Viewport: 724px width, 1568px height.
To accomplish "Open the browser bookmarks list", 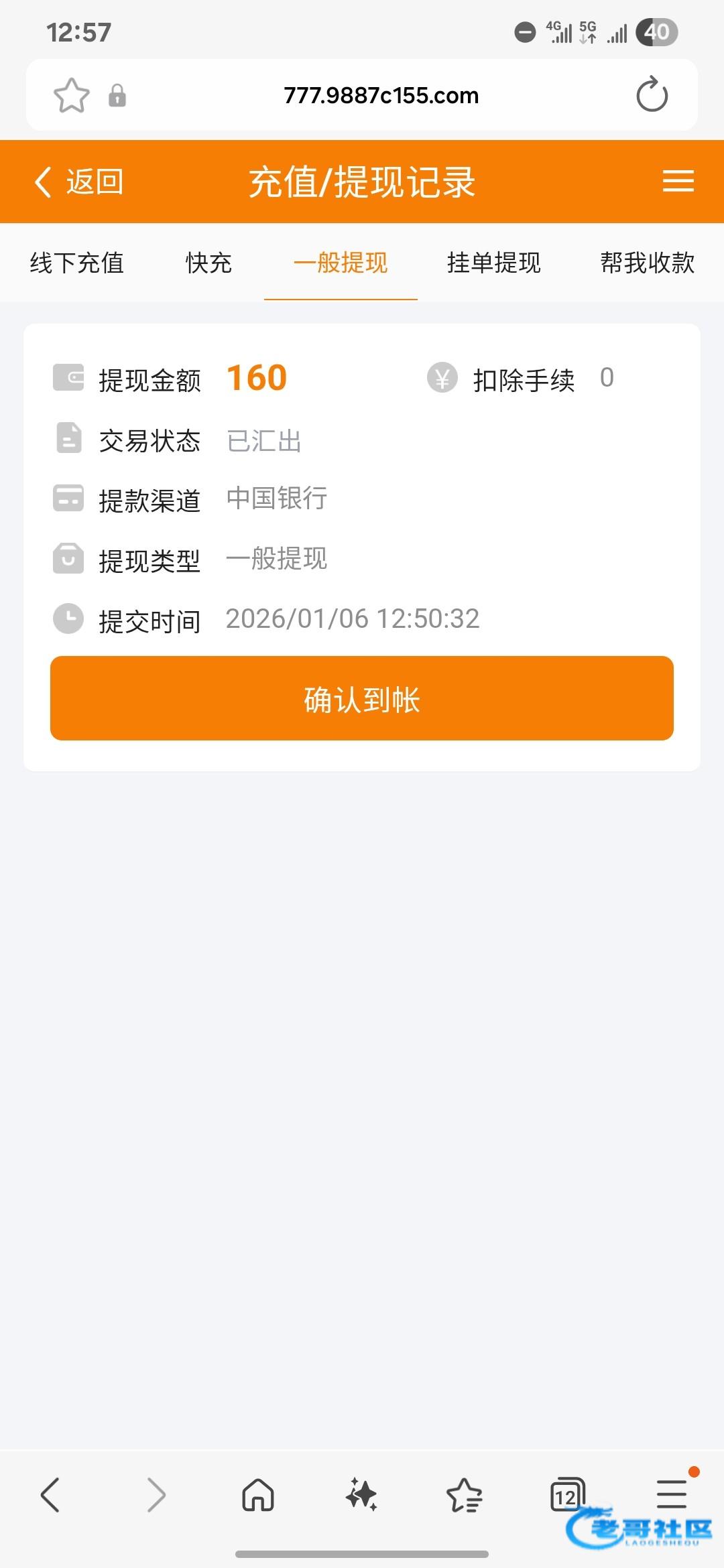I will pyautogui.click(x=464, y=1496).
